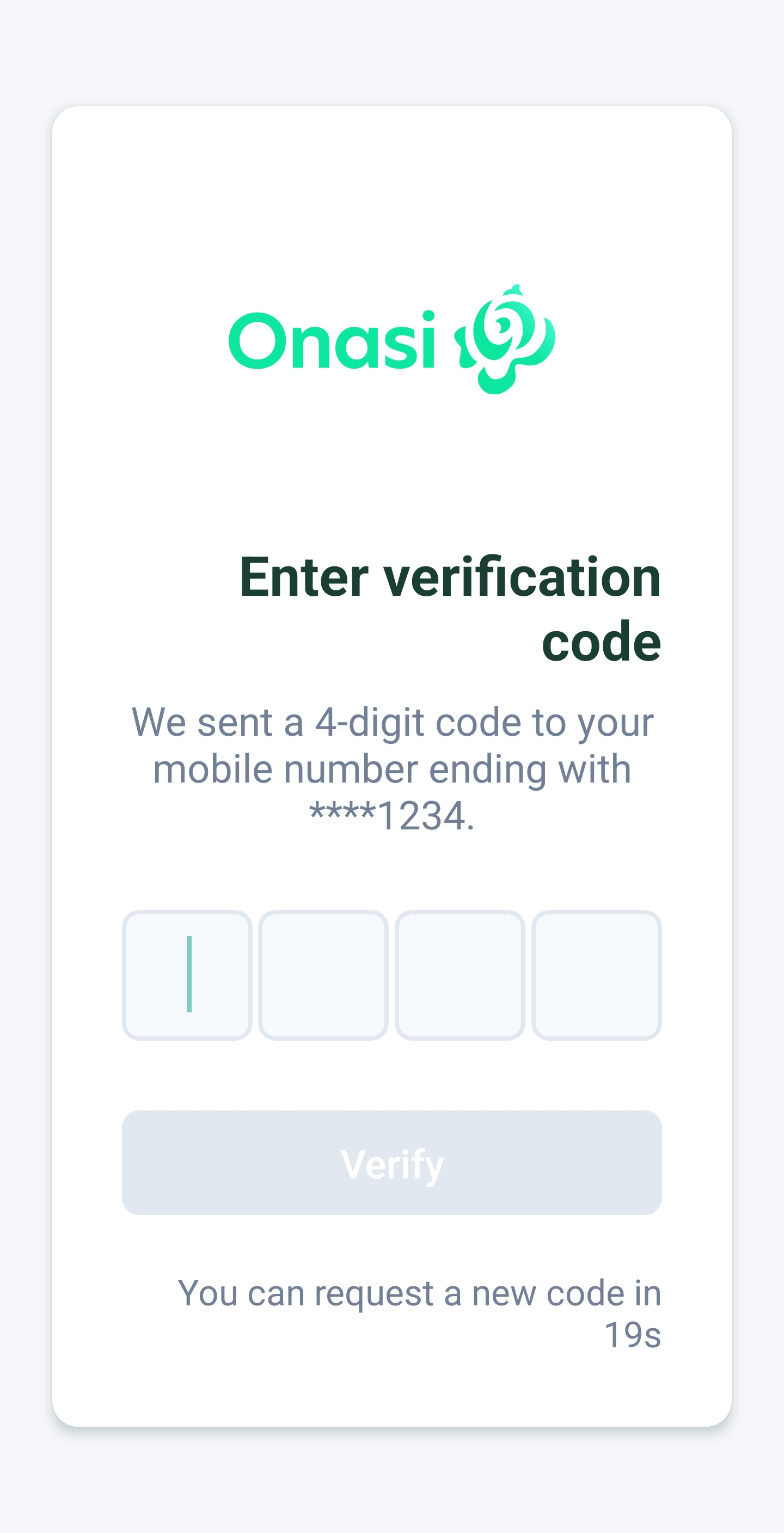Image resolution: width=784 pixels, height=1533 pixels.
Task: Focus the first verification code digit box
Action: click(187, 975)
